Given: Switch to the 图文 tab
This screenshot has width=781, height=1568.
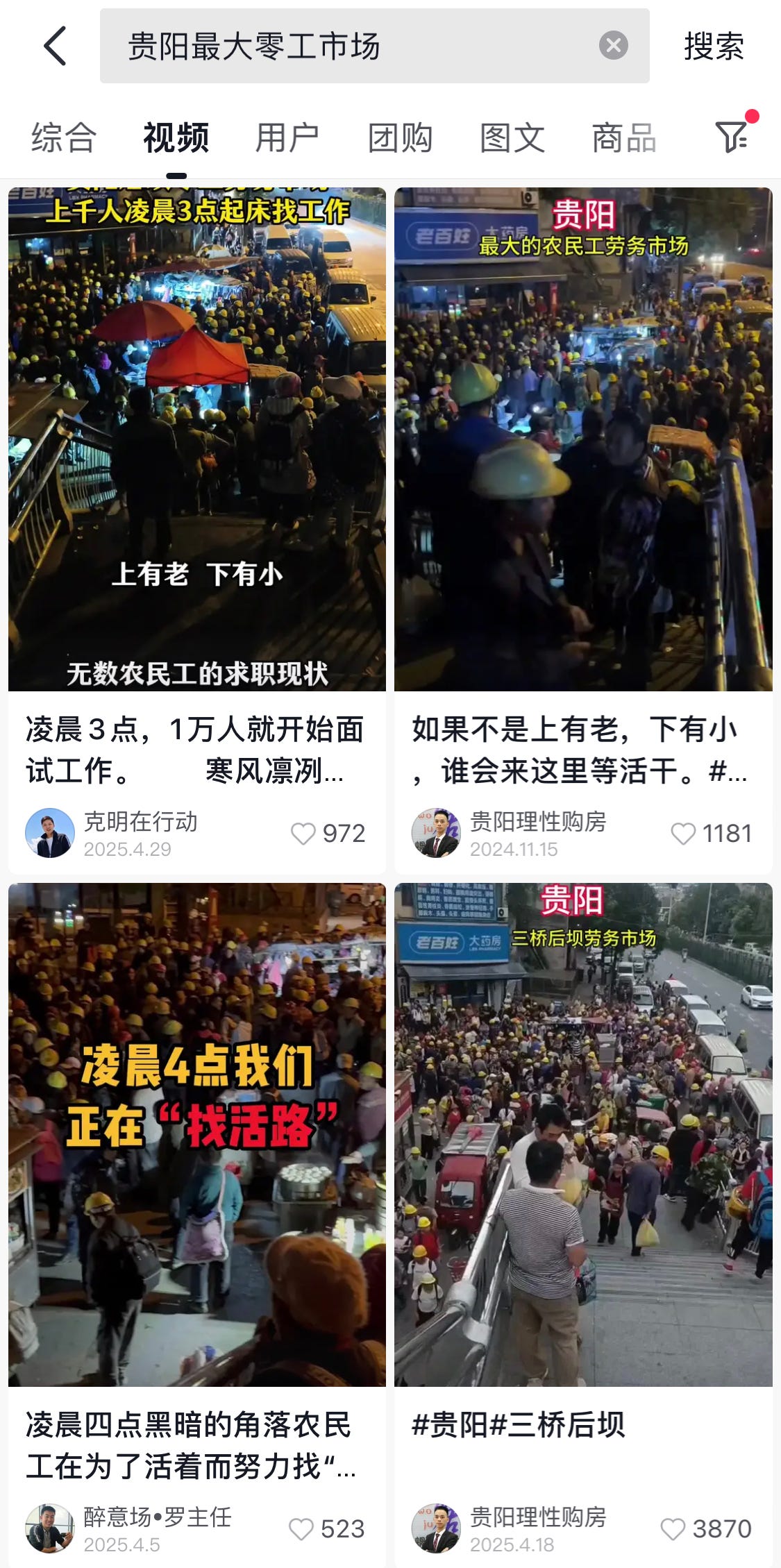Looking at the screenshot, I should [512, 137].
